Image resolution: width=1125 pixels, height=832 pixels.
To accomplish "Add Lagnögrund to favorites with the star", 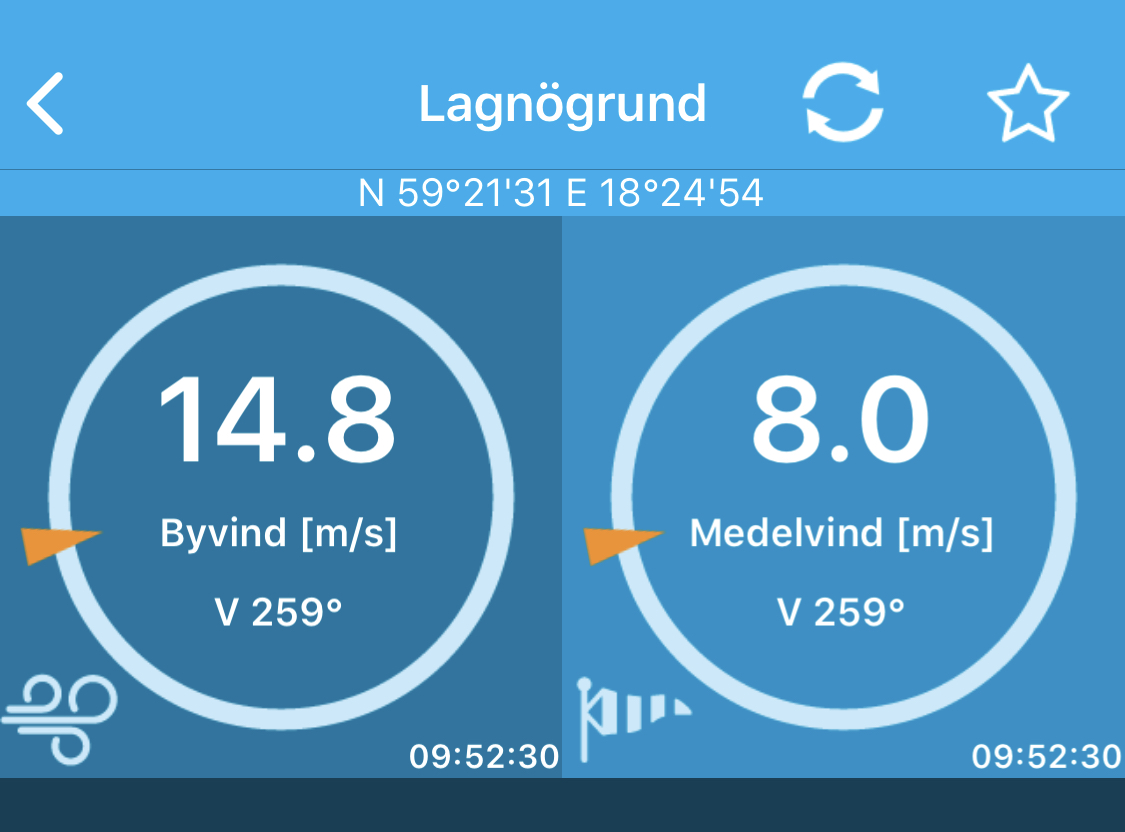I will pos(1028,103).
